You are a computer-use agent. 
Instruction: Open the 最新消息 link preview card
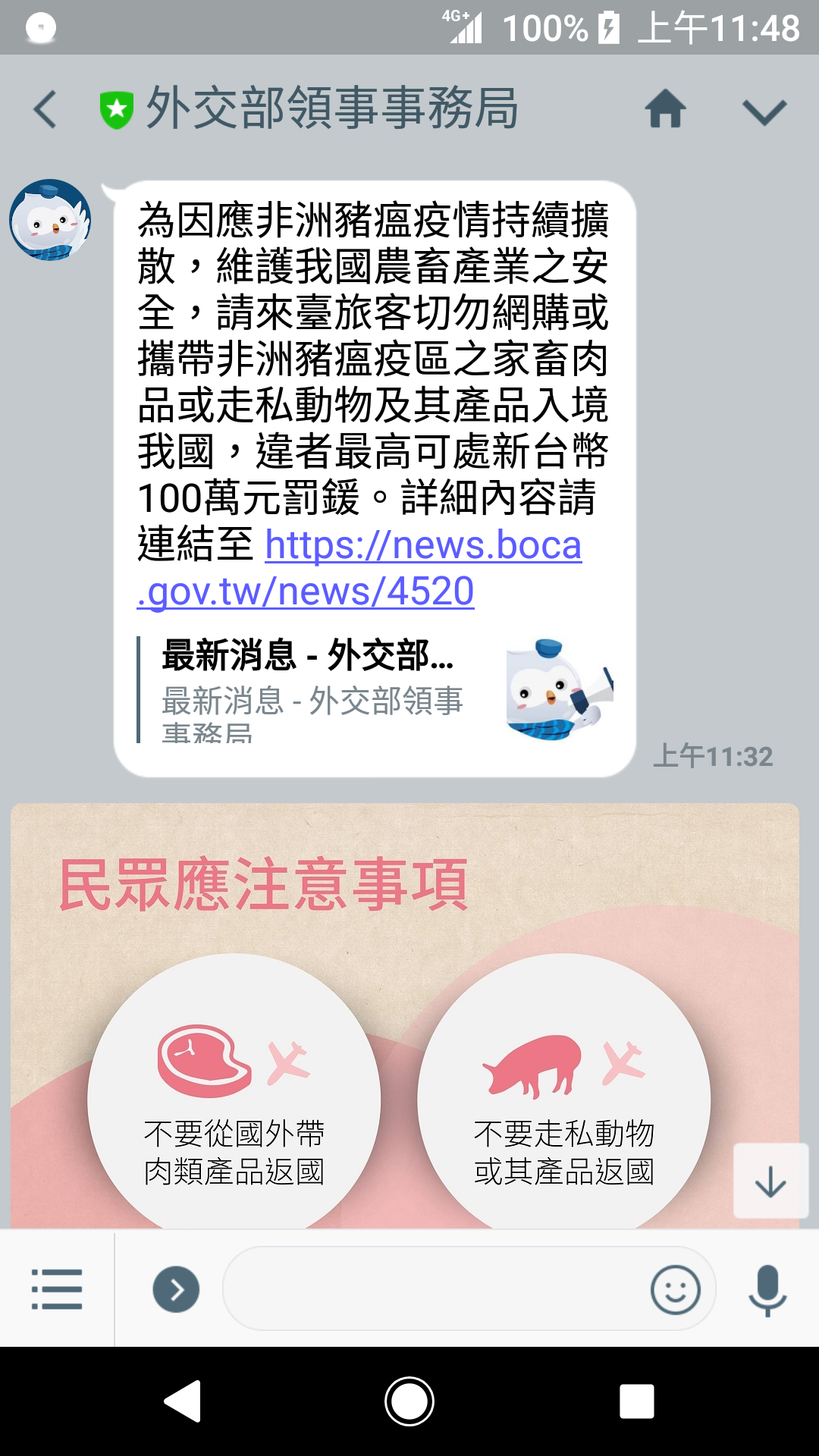[375, 689]
